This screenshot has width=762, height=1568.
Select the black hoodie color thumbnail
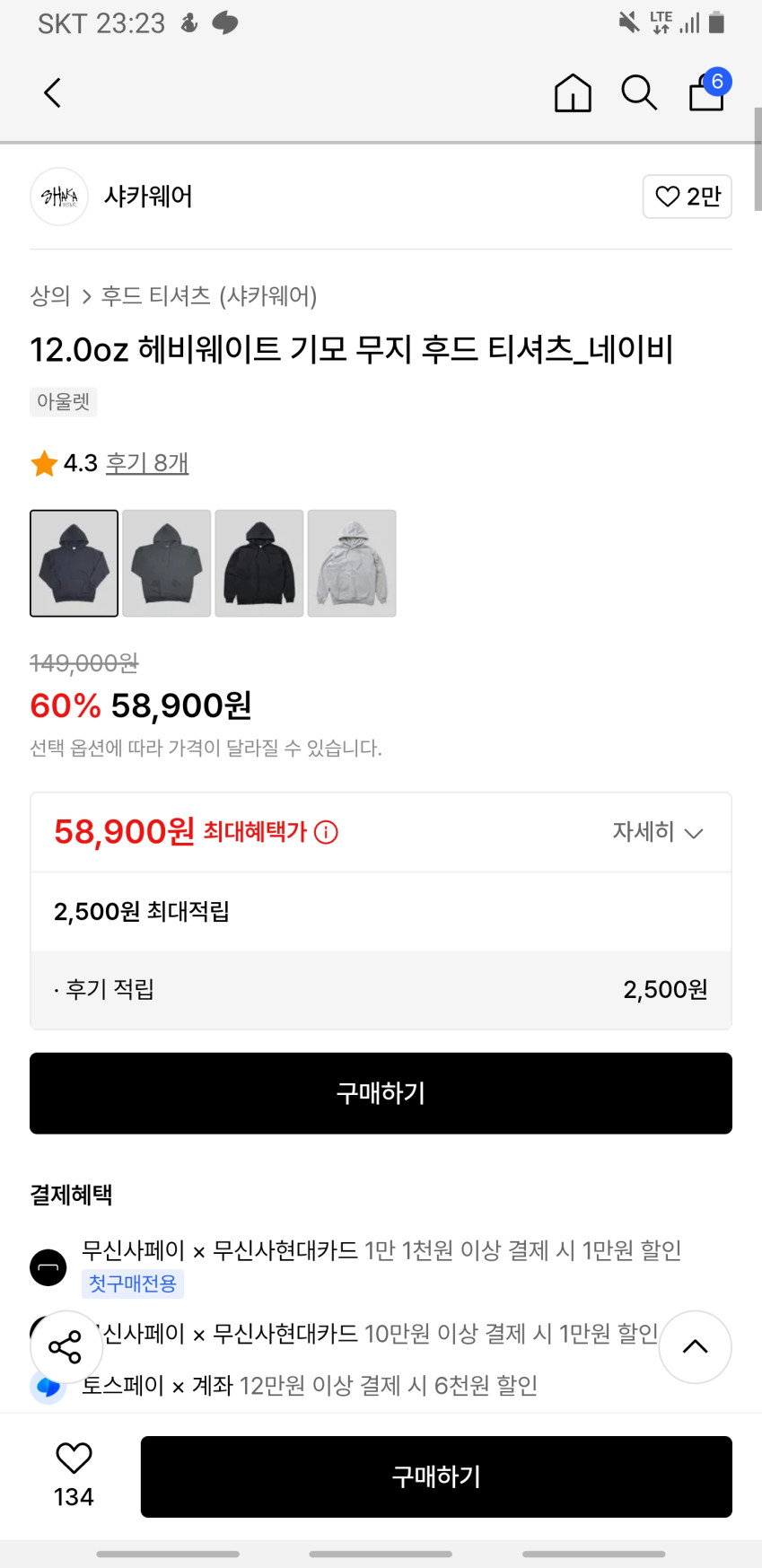tap(259, 564)
